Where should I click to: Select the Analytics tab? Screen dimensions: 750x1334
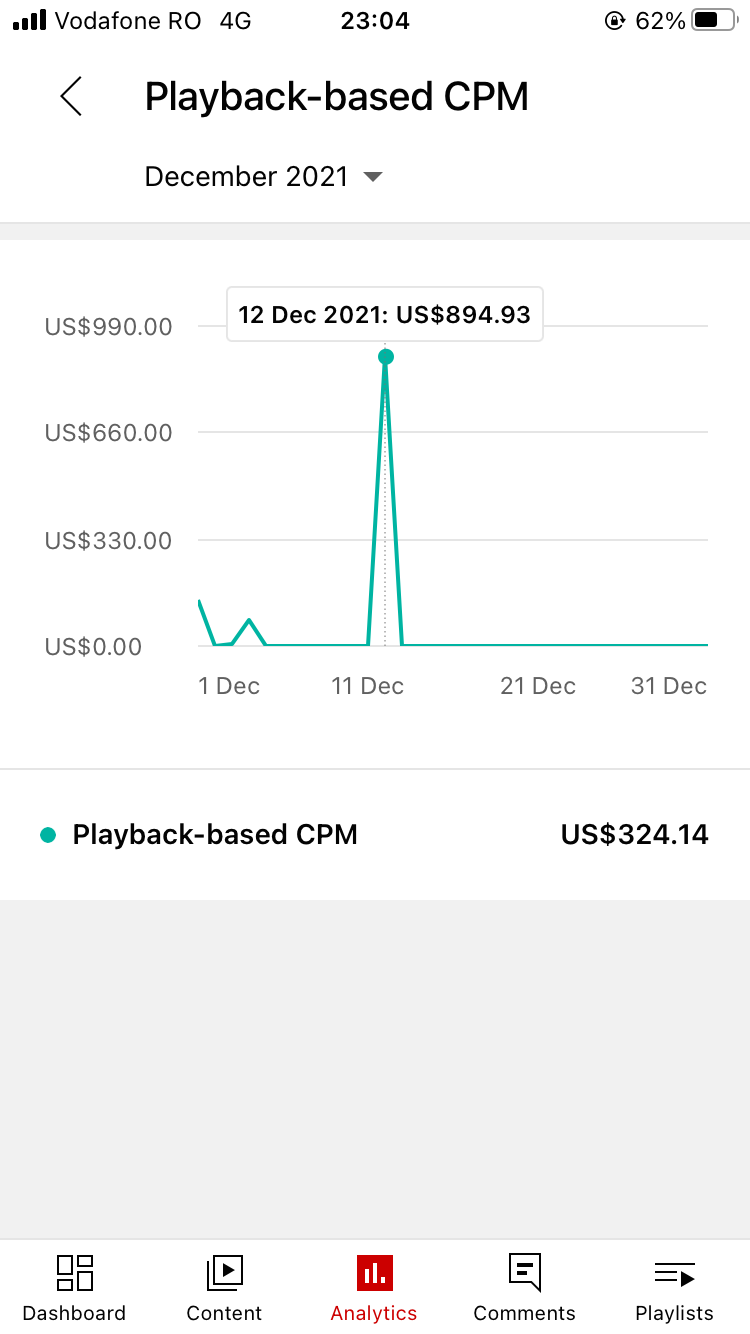tap(374, 1288)
